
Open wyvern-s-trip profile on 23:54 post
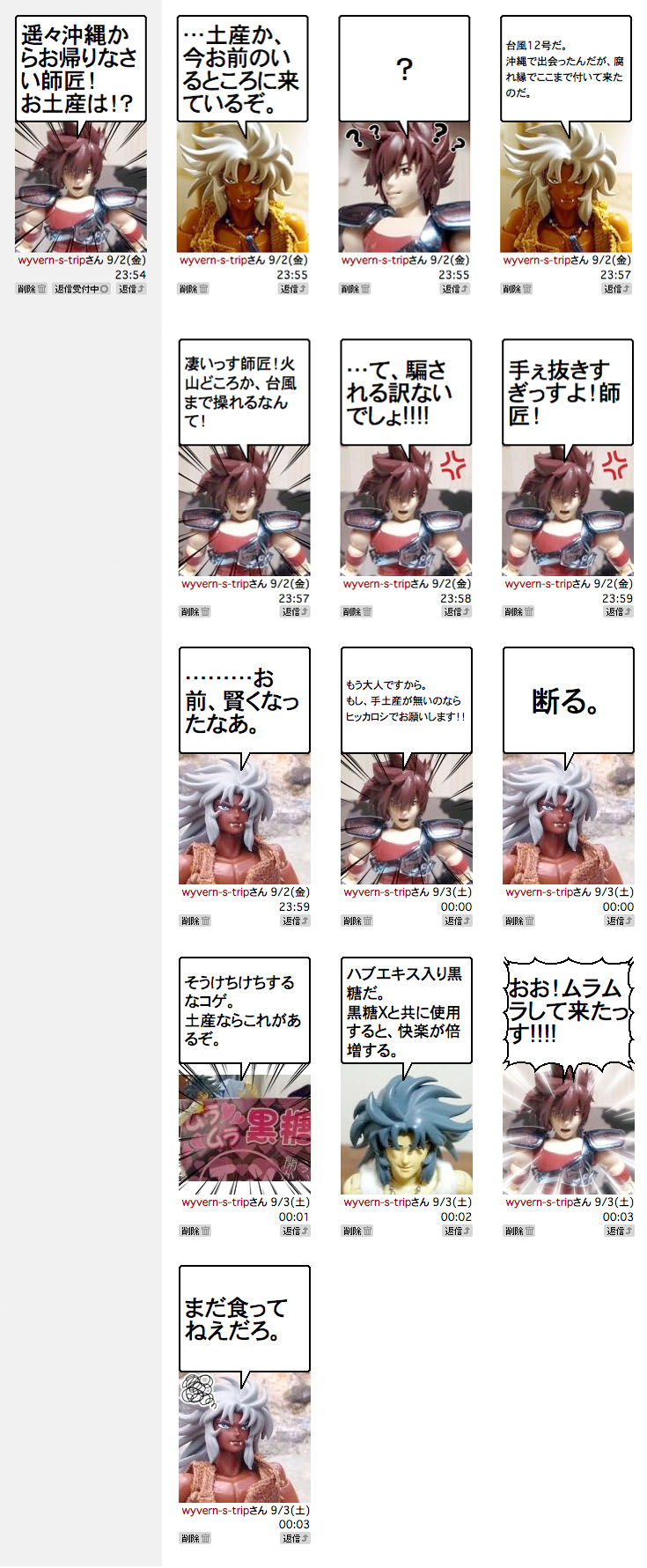(x=51, y=261)
